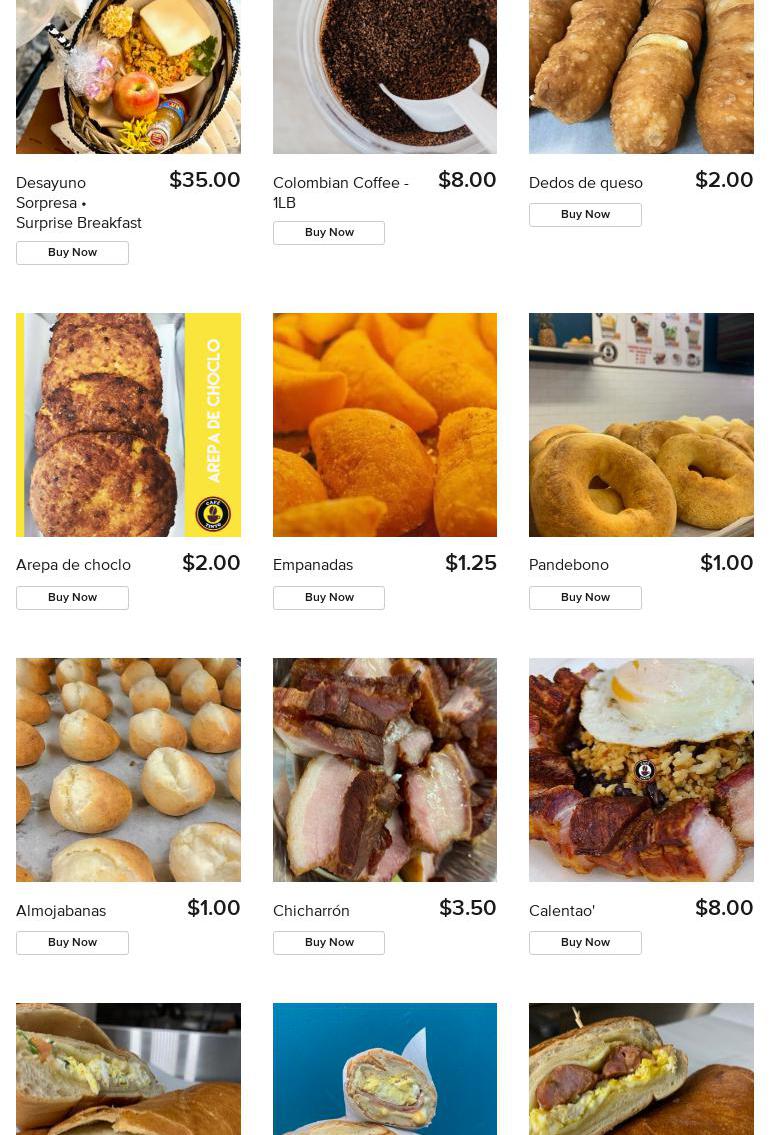Buy Dedos de queso now
The height and width of the screenshot is (1135, 770).
[x=585, y=215]
